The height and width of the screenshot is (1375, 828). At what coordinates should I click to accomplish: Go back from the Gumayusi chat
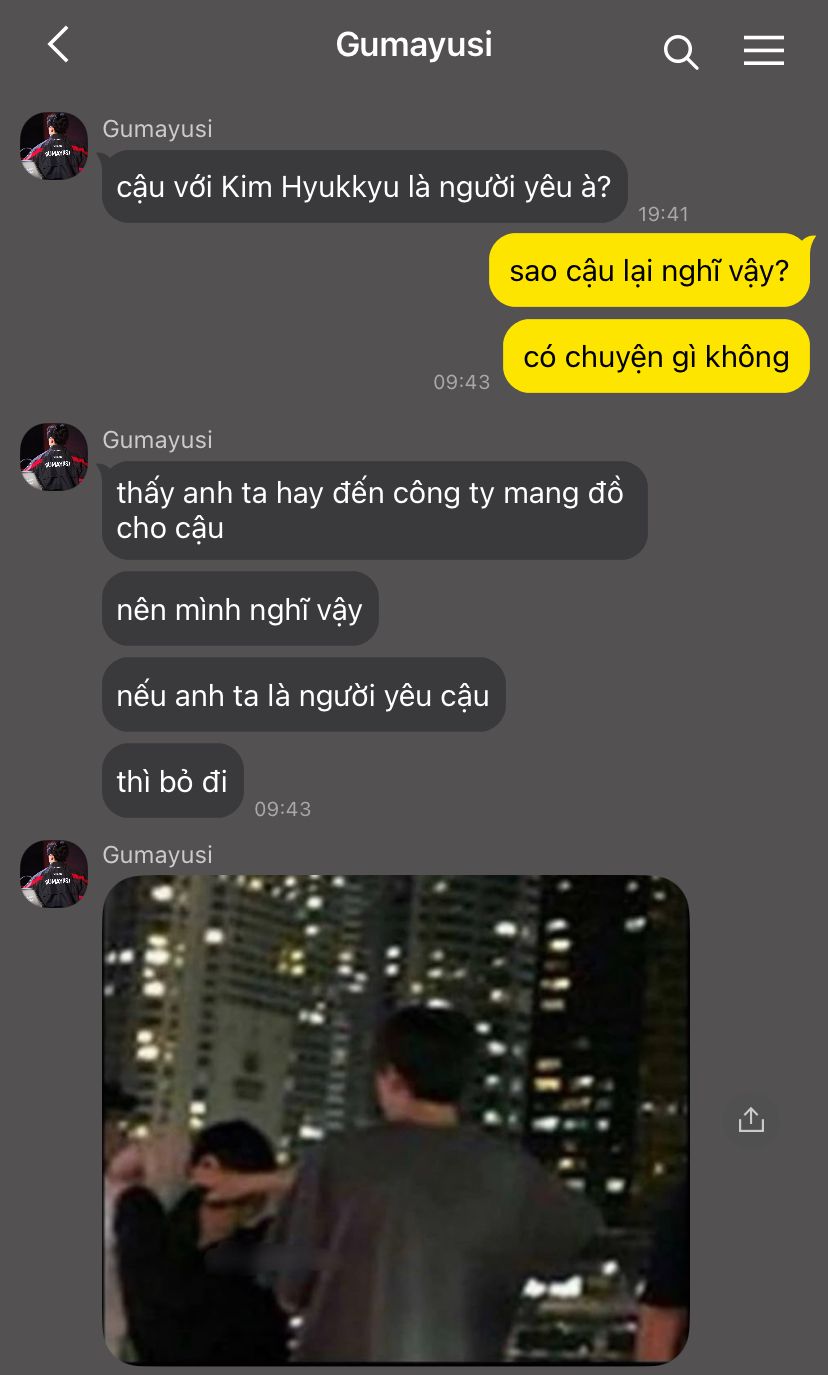click(x=59, y=46)
